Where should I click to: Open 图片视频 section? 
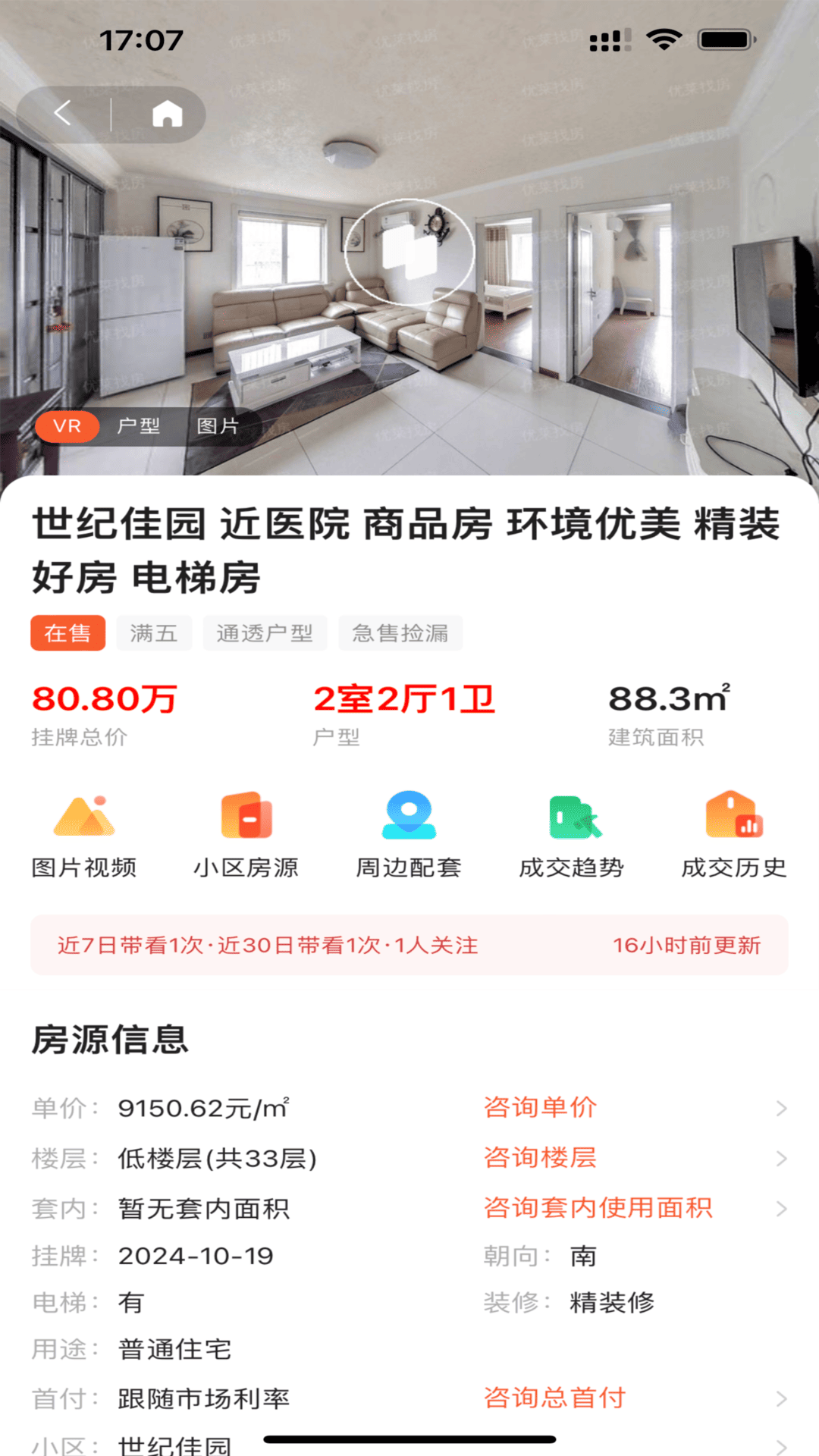(x=84, y=834)
